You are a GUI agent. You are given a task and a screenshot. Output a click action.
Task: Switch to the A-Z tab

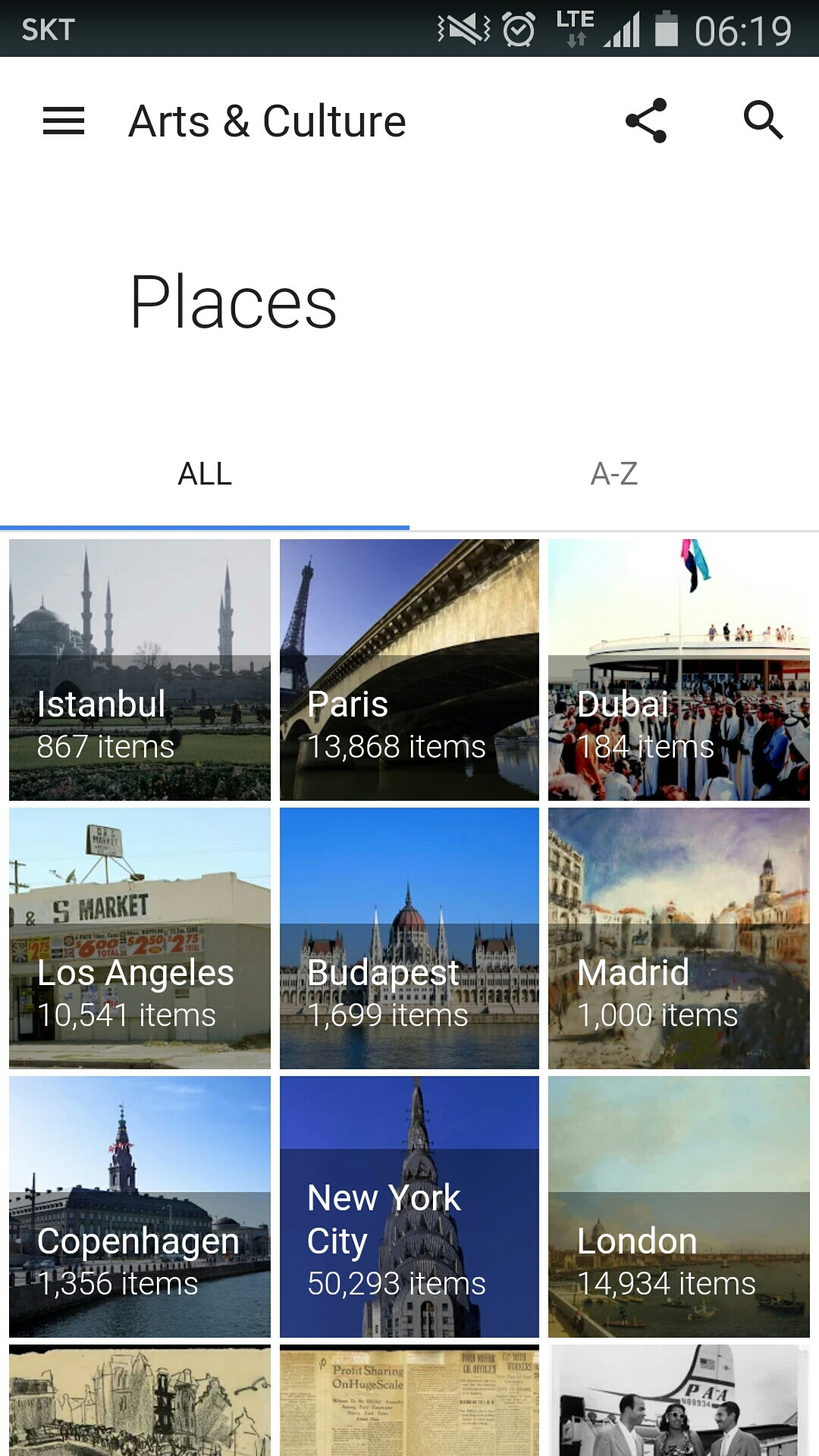click(x=613, y=474)
